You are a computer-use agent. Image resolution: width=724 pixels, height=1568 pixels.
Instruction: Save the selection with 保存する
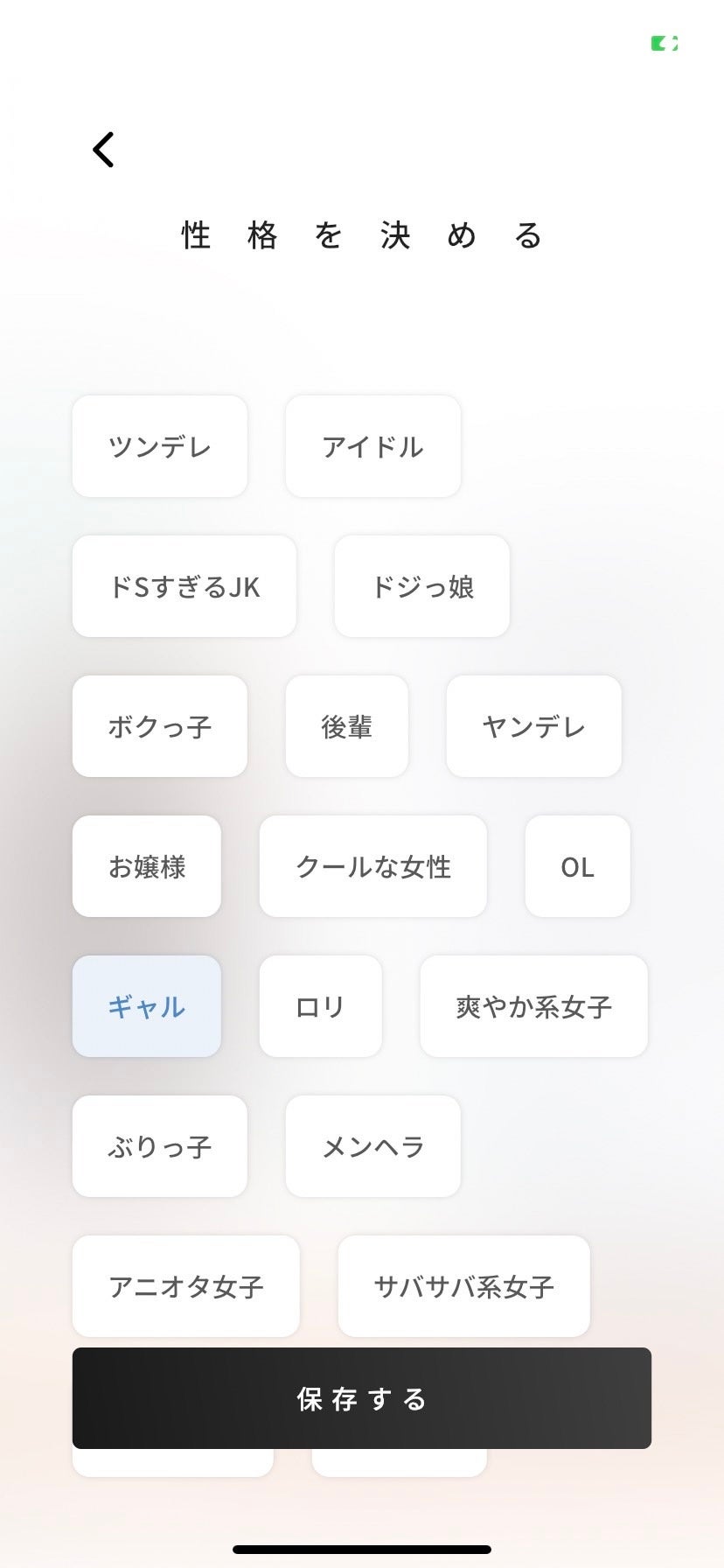tap(362, 1398)
